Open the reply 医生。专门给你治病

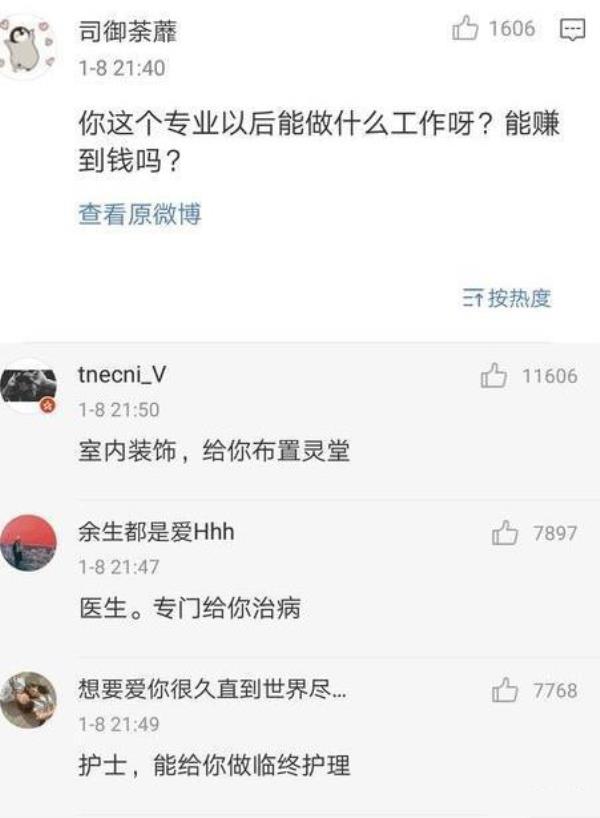pyautogui.click(x=189, y=608)
